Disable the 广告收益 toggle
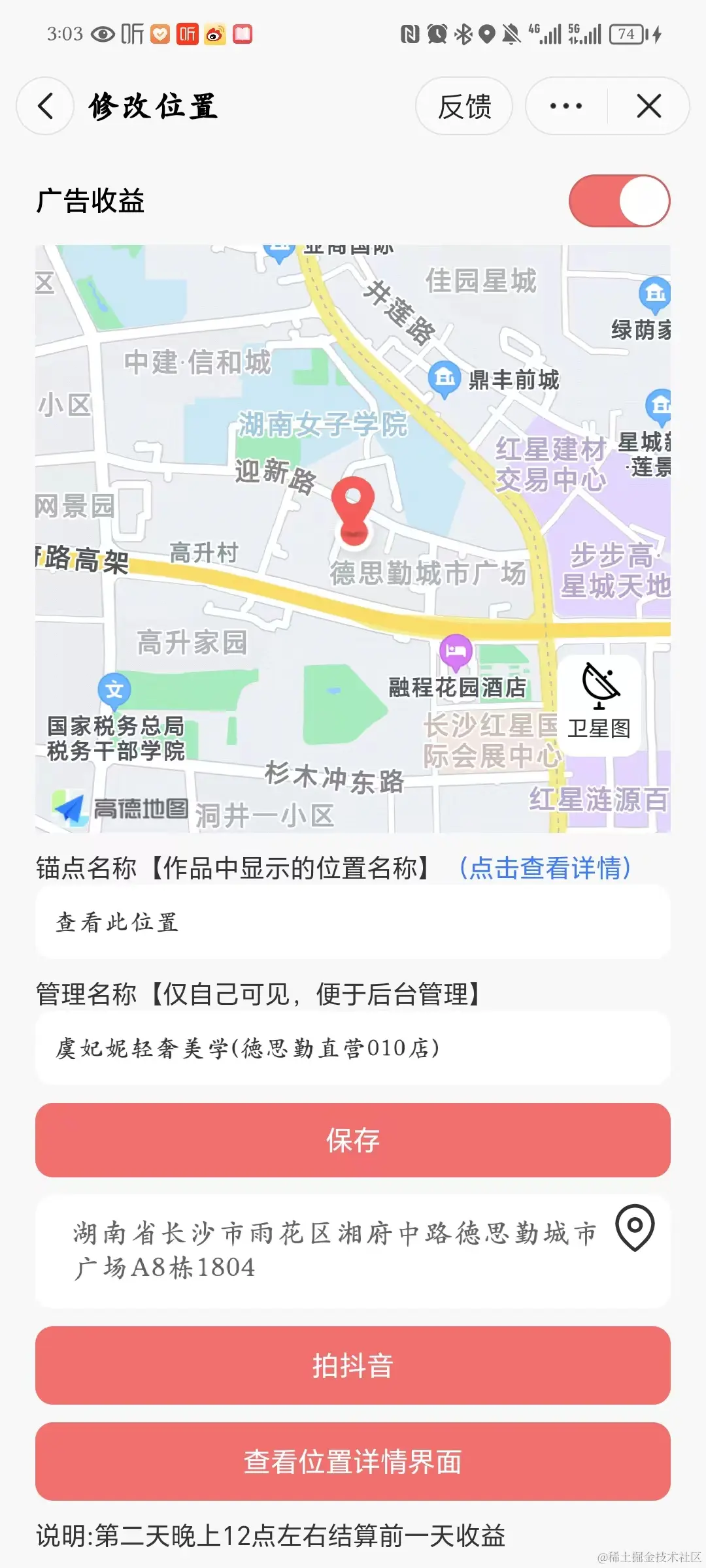 click(x=618, y=201)
